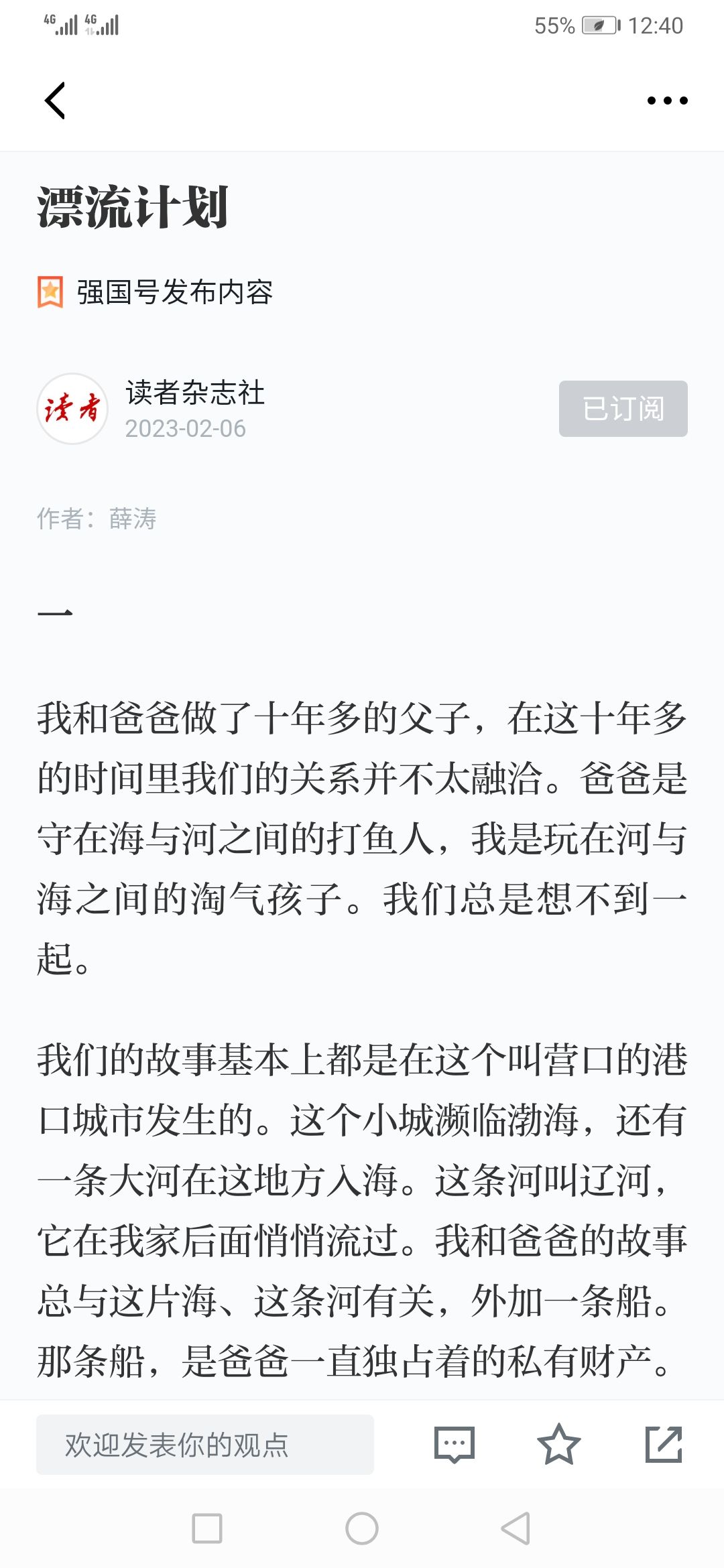Go to the phone's home screen
The height and width of the screenshot is (1568, 724).
[362, 1528]
